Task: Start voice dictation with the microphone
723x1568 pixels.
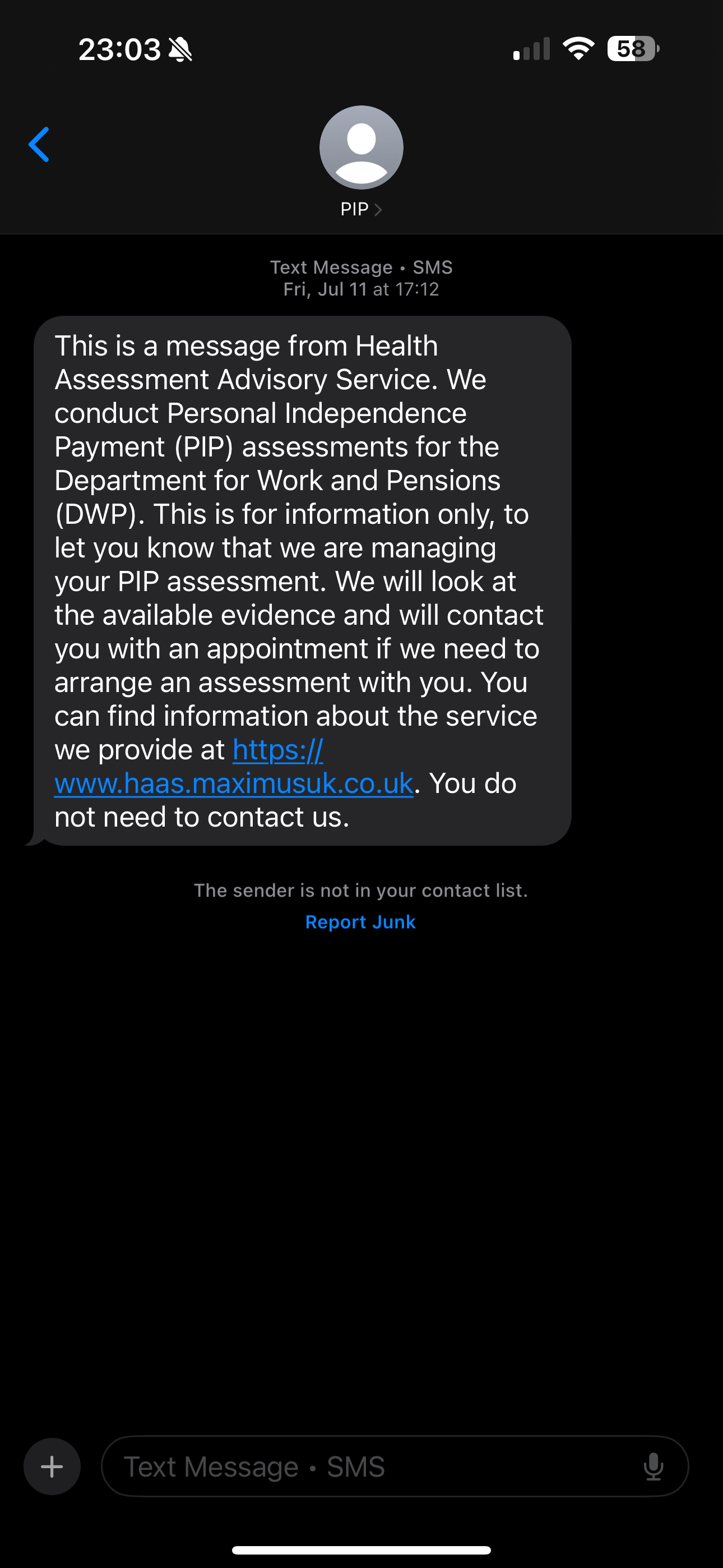Action: [x=654, y=1466]
